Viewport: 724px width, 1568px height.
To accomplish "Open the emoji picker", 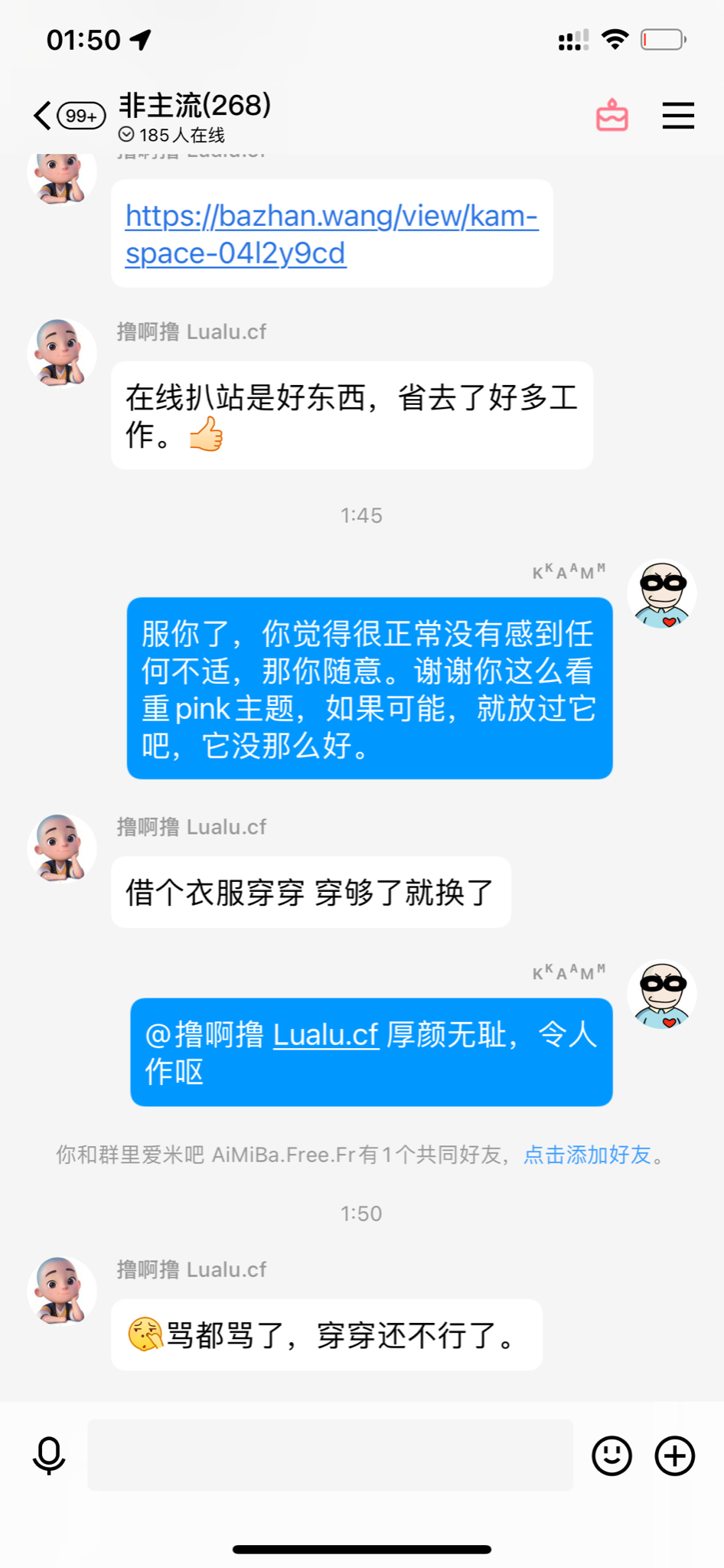I will (612, 1455).
